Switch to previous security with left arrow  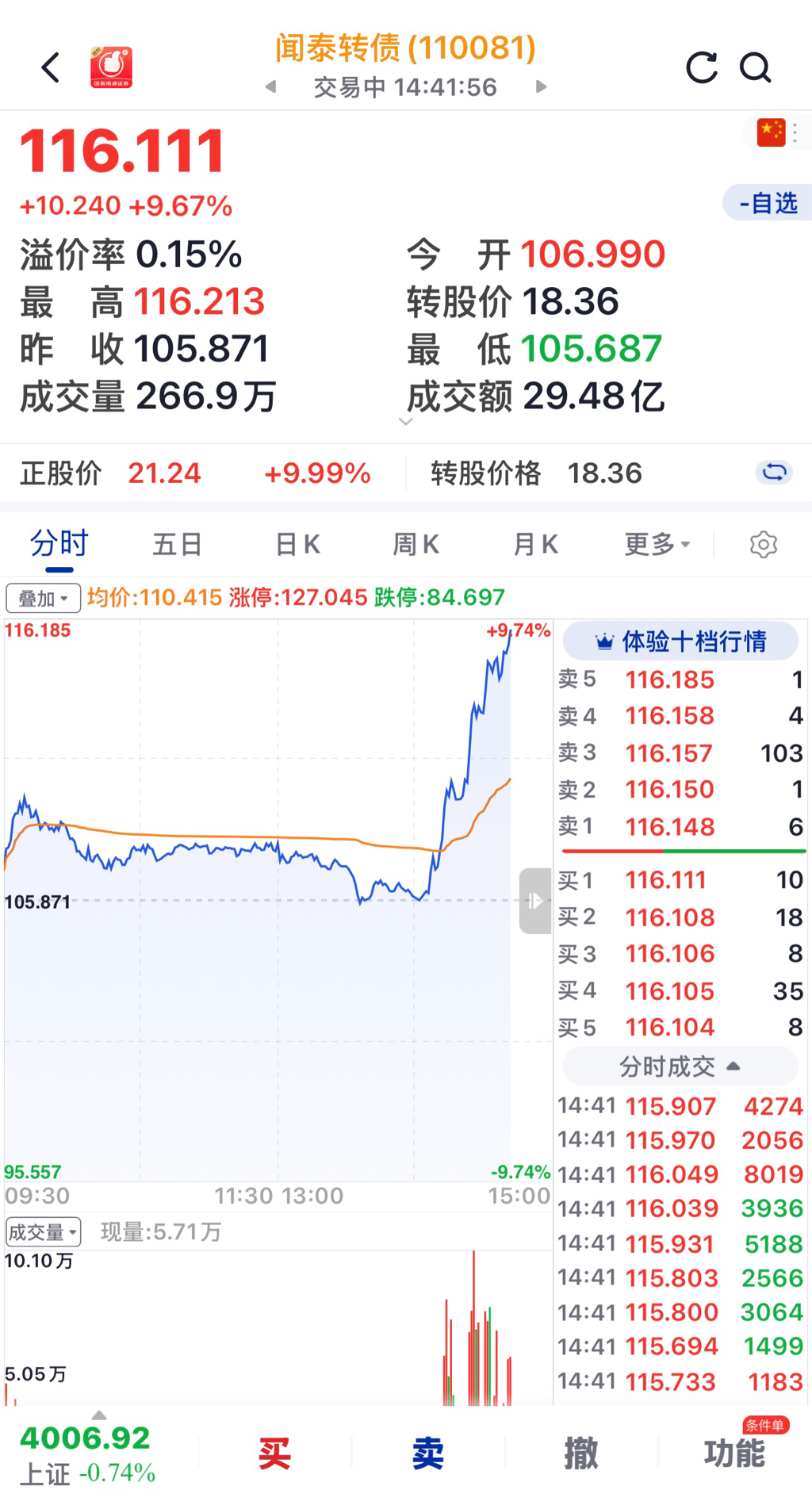coord(270,86)
